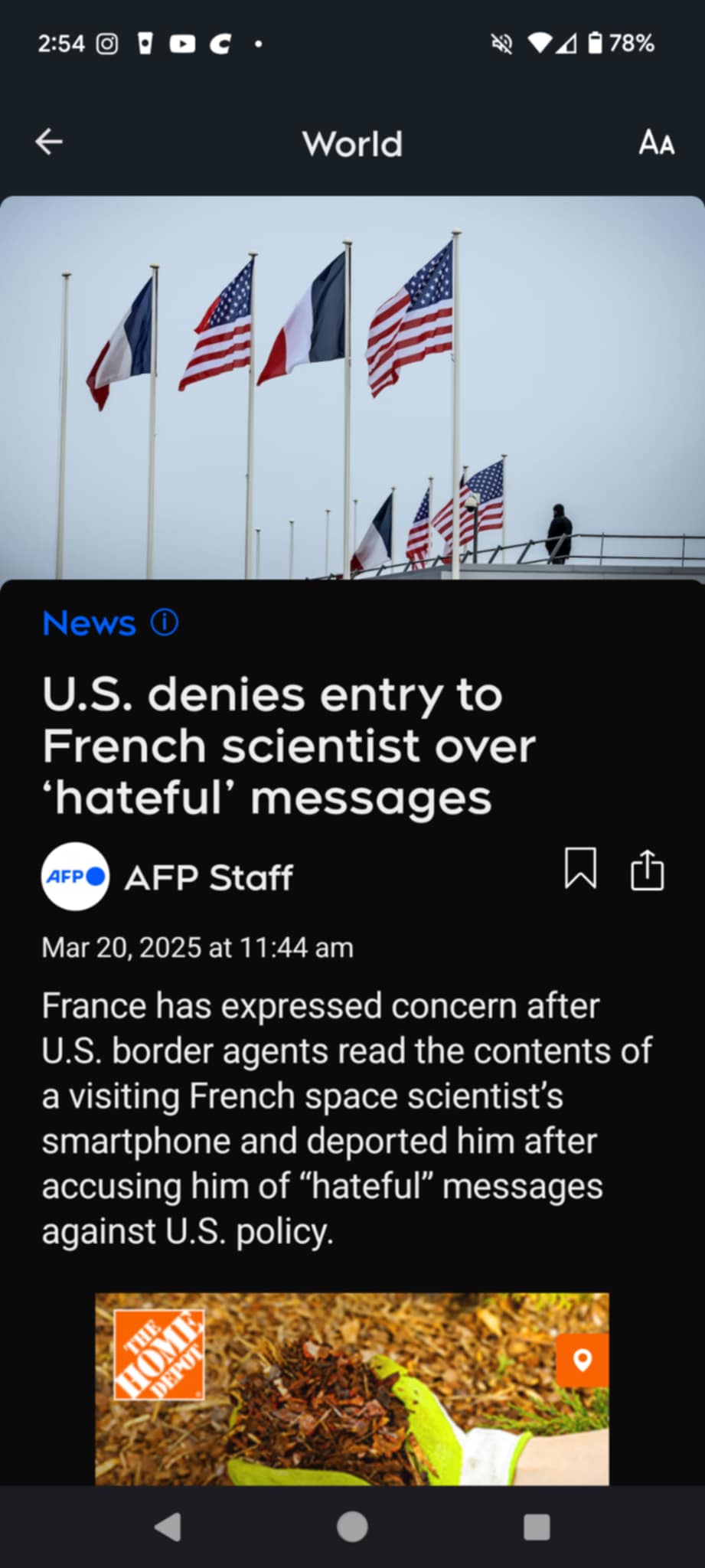Image resolution: width=705 pixels, height=1568 pixels.
Task: Bookmark this article
Action: [x=579, y=869]
